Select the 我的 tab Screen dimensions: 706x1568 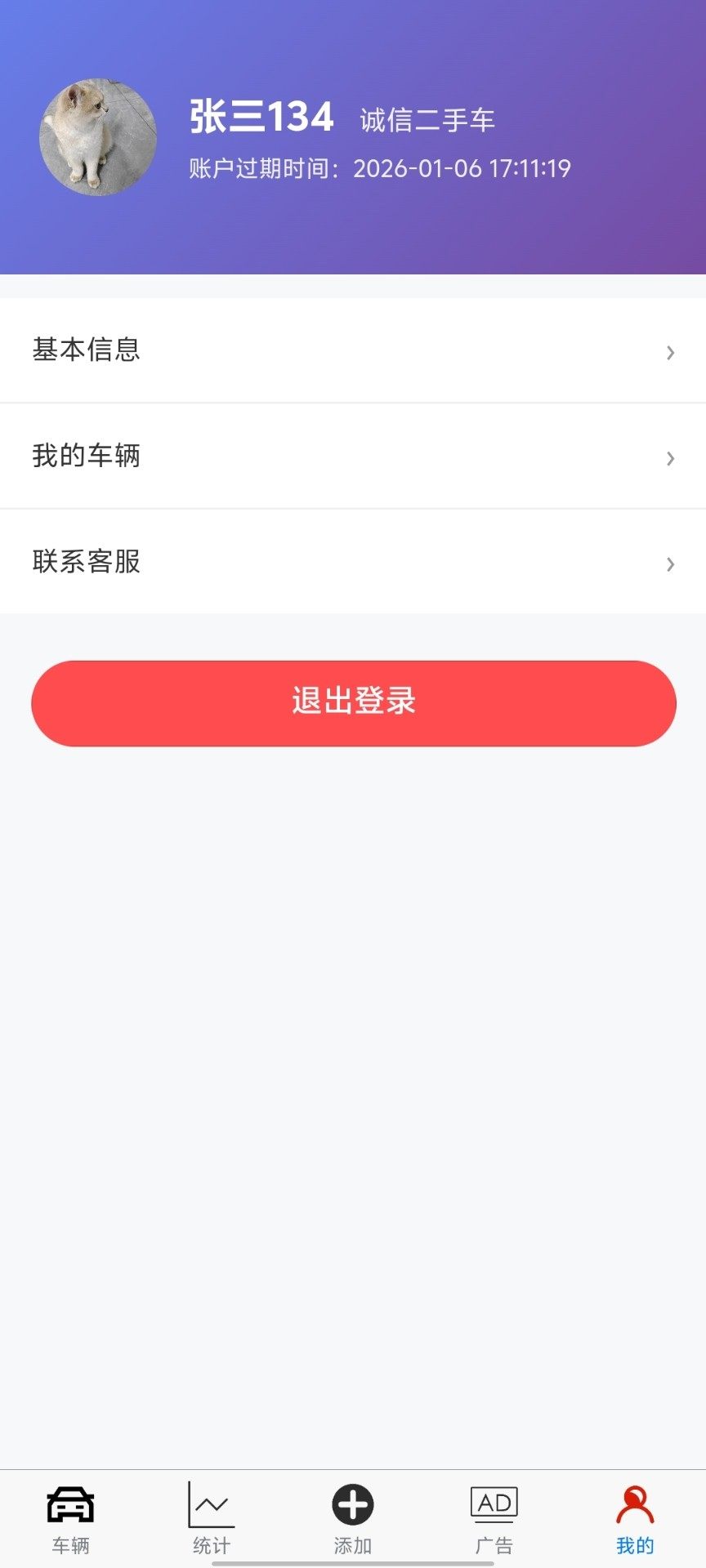pos(635,1517)
